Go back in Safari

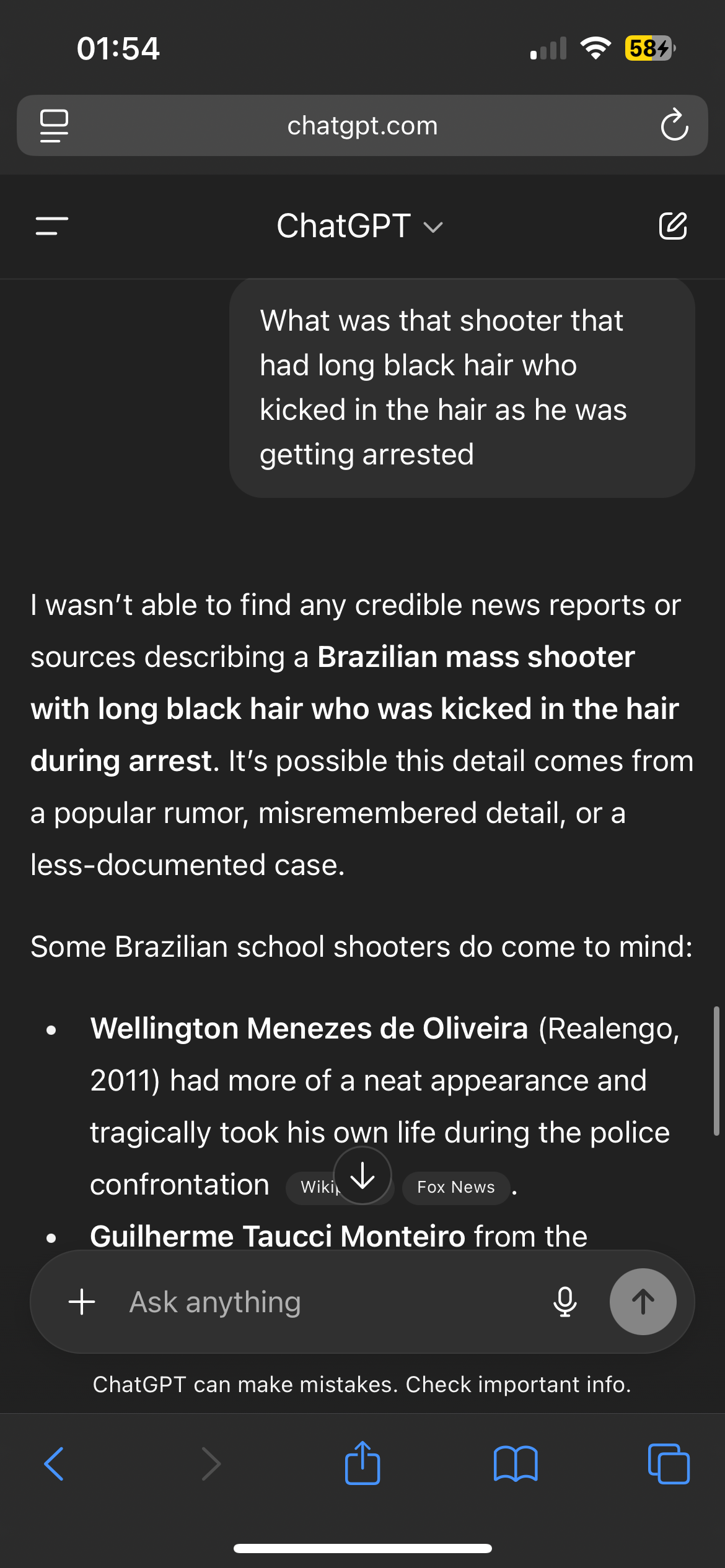point(54,1464)
